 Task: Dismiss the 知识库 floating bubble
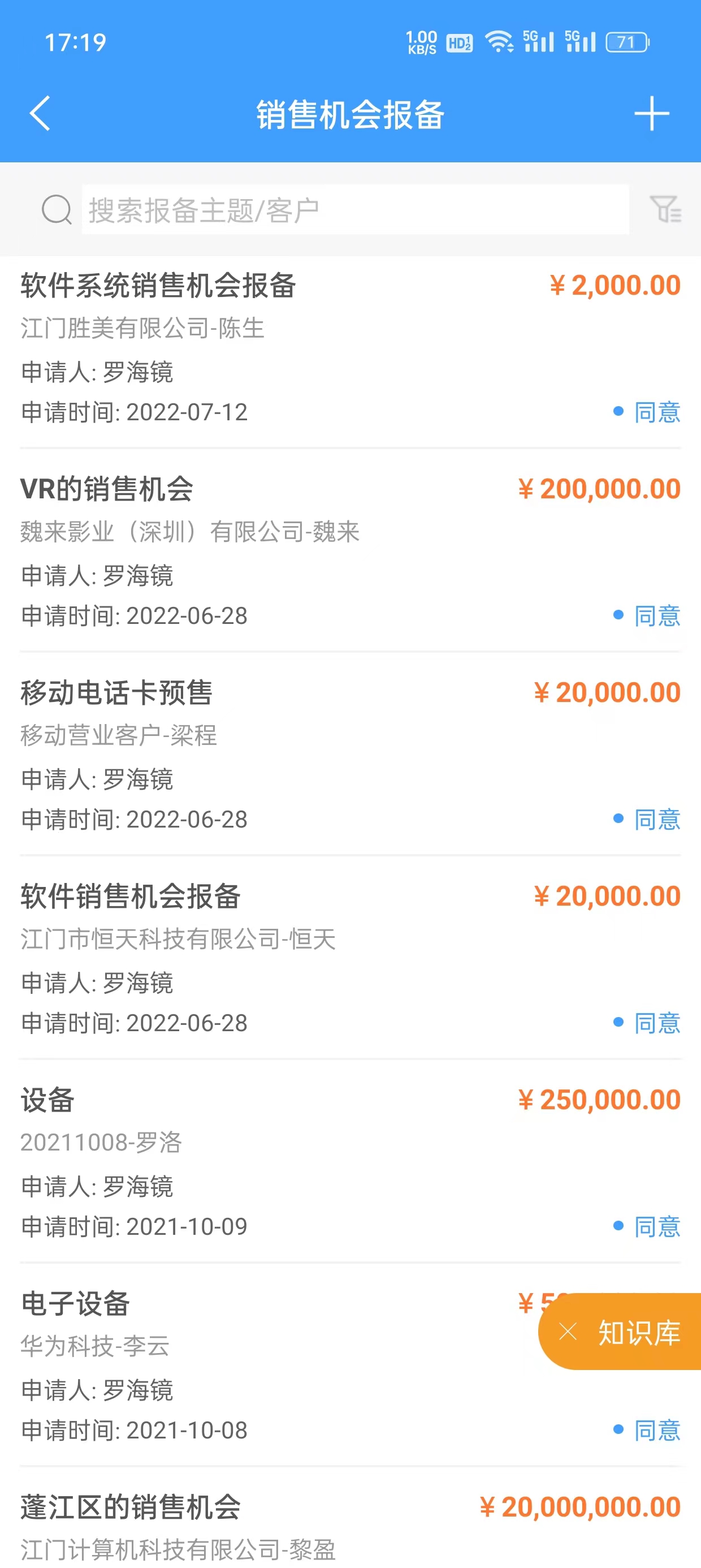568,1332
